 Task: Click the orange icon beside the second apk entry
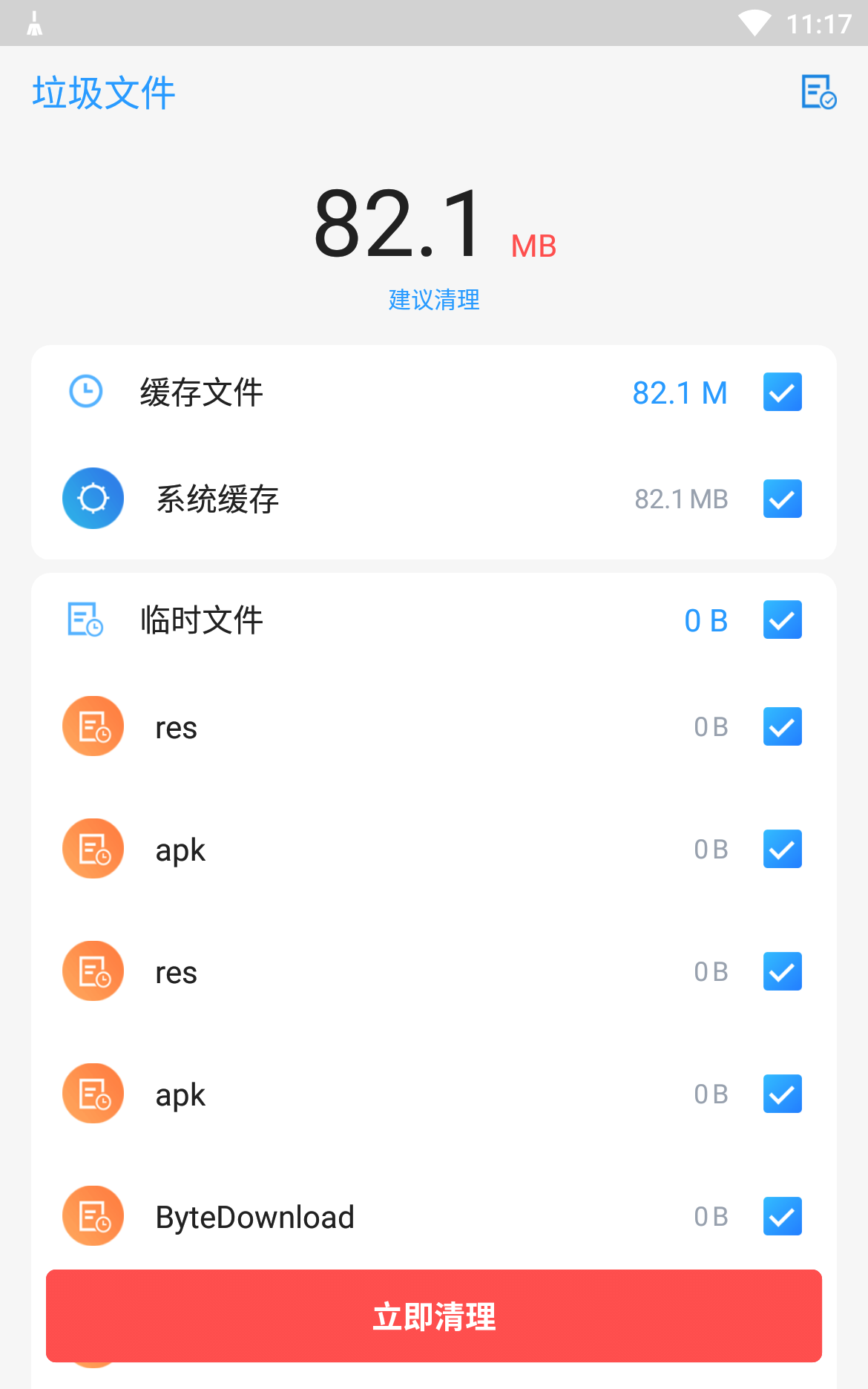coord(93,1093)
